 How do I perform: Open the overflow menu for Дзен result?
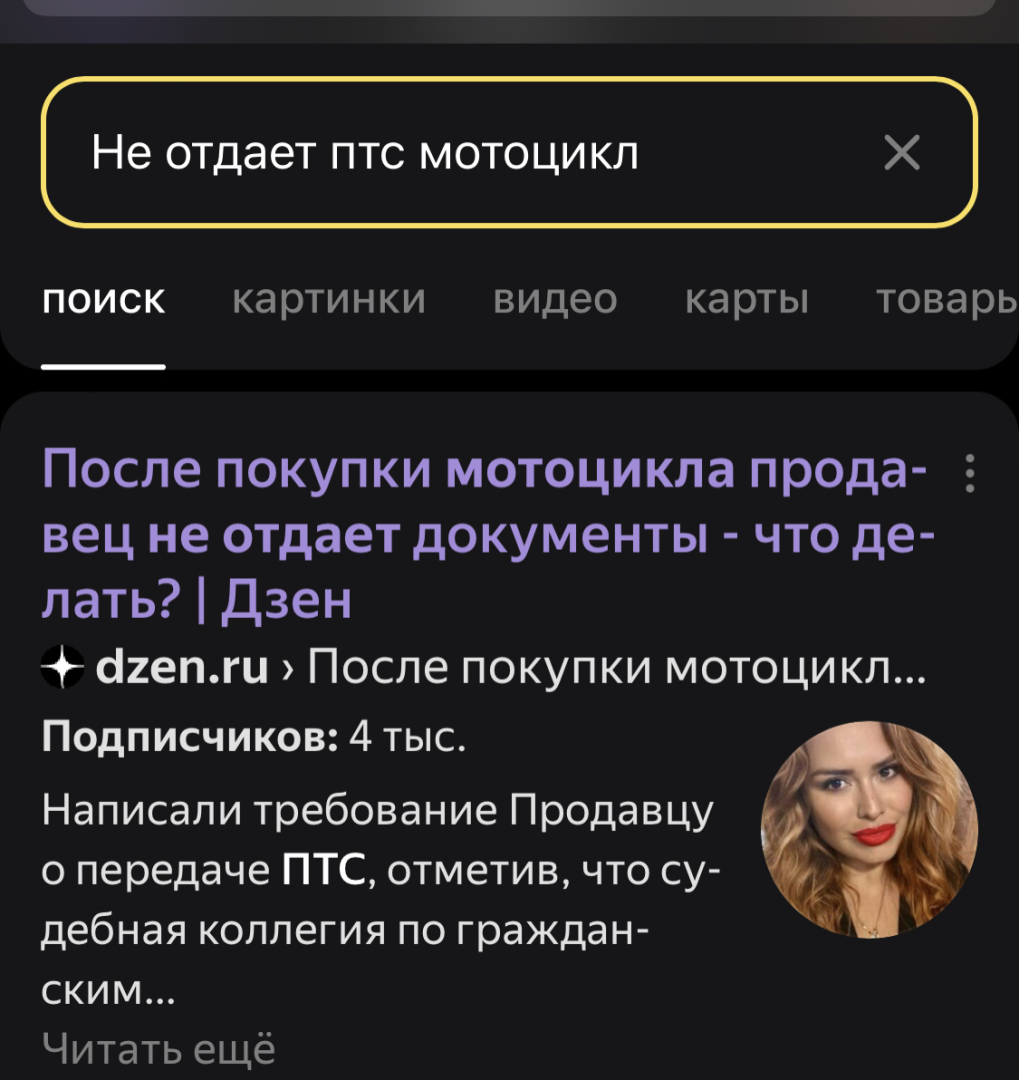point(968,474)
